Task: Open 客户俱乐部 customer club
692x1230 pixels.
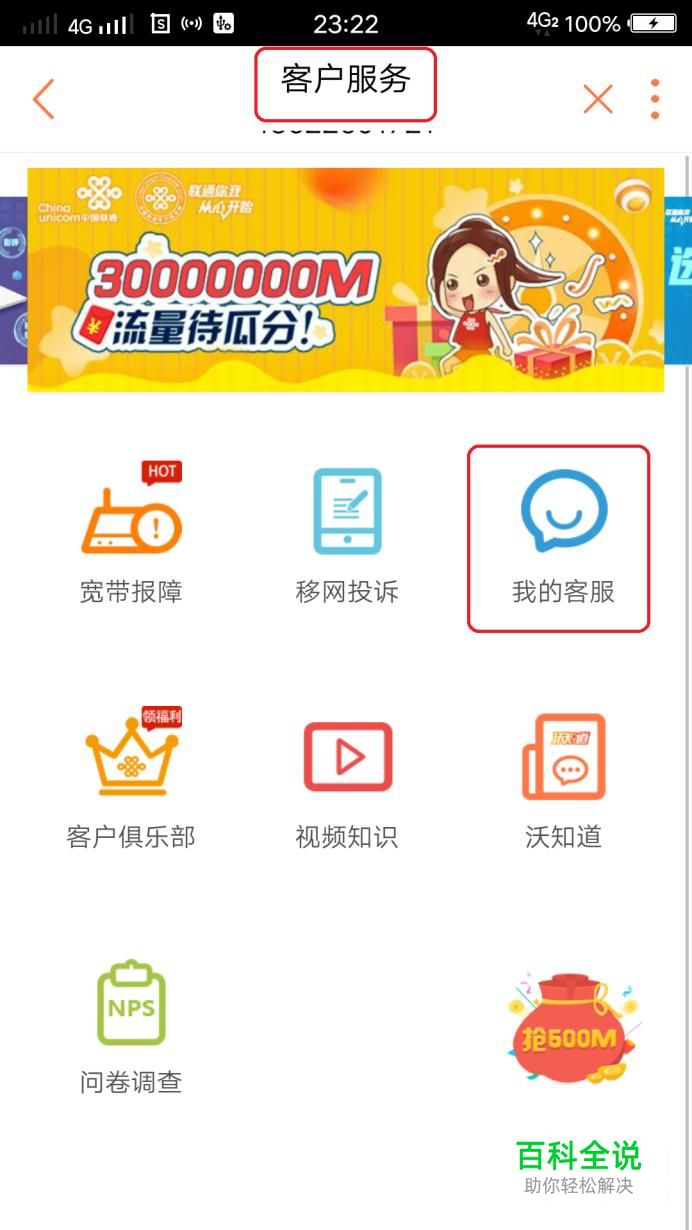Action: click(x=131, y=780)
